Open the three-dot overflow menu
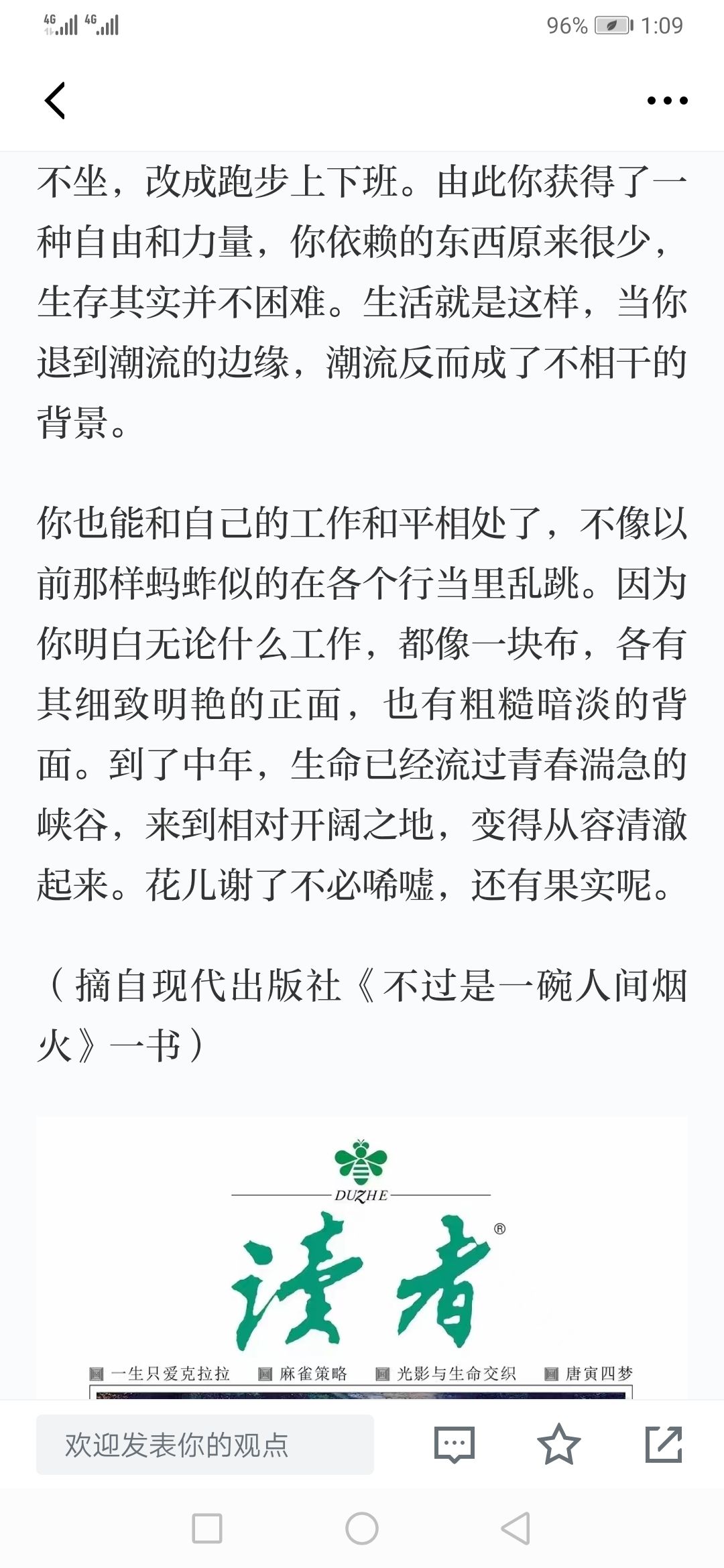724x1568 pixels. point(667,101)
